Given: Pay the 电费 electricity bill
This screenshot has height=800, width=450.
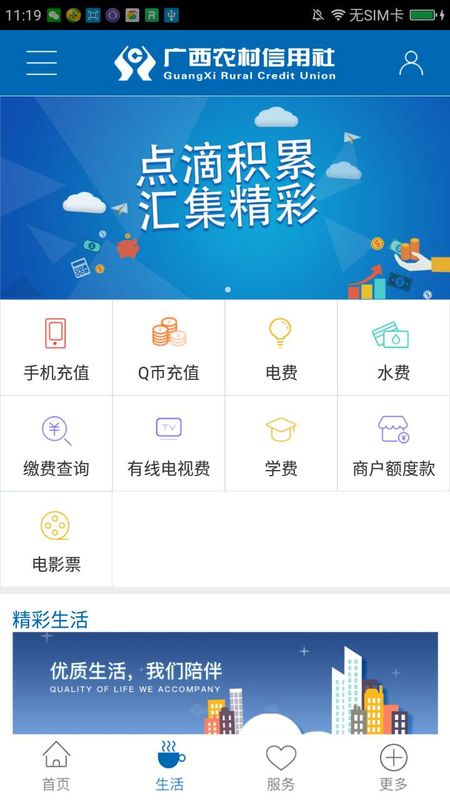Looking at the screenshot, I should pos(281,348).
